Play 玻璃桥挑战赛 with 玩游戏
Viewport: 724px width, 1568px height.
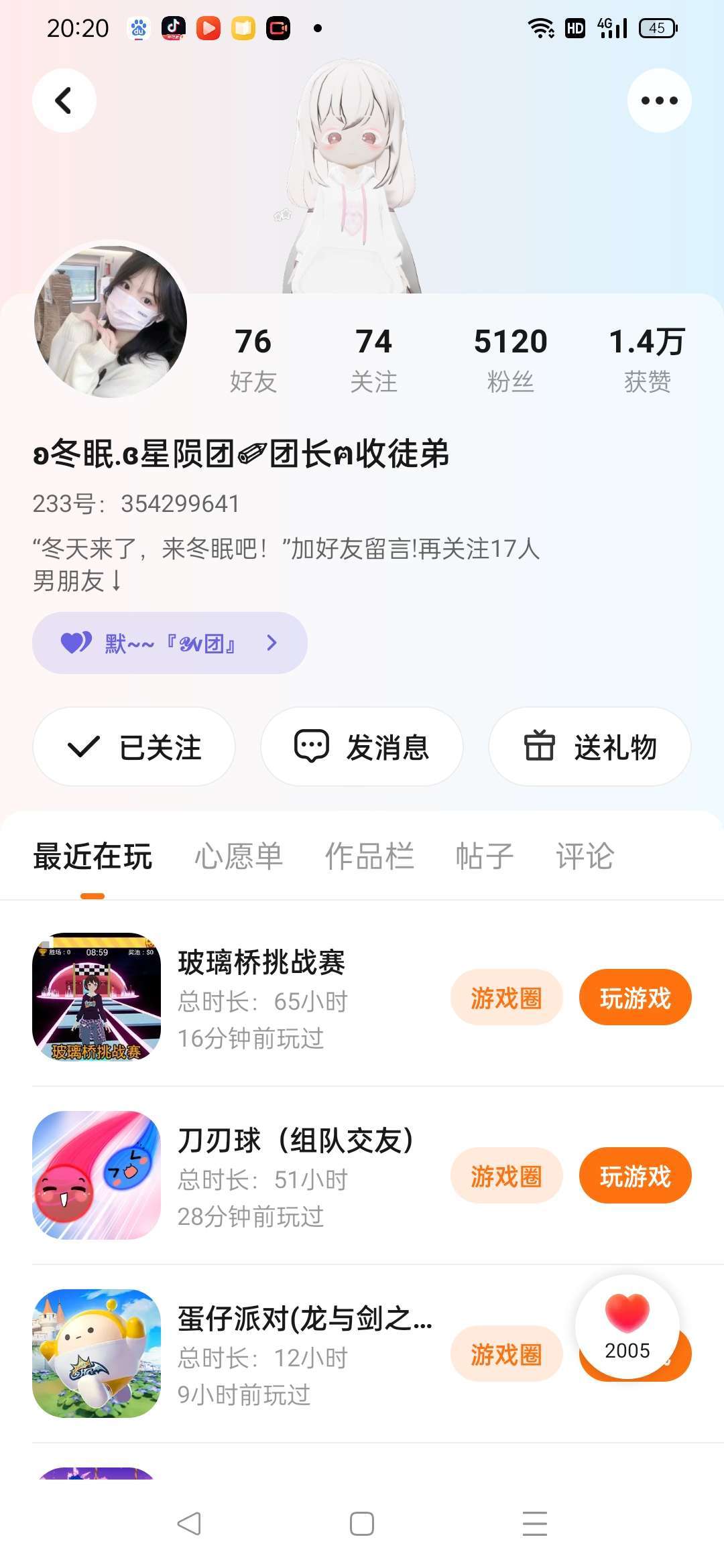[635, 998]
